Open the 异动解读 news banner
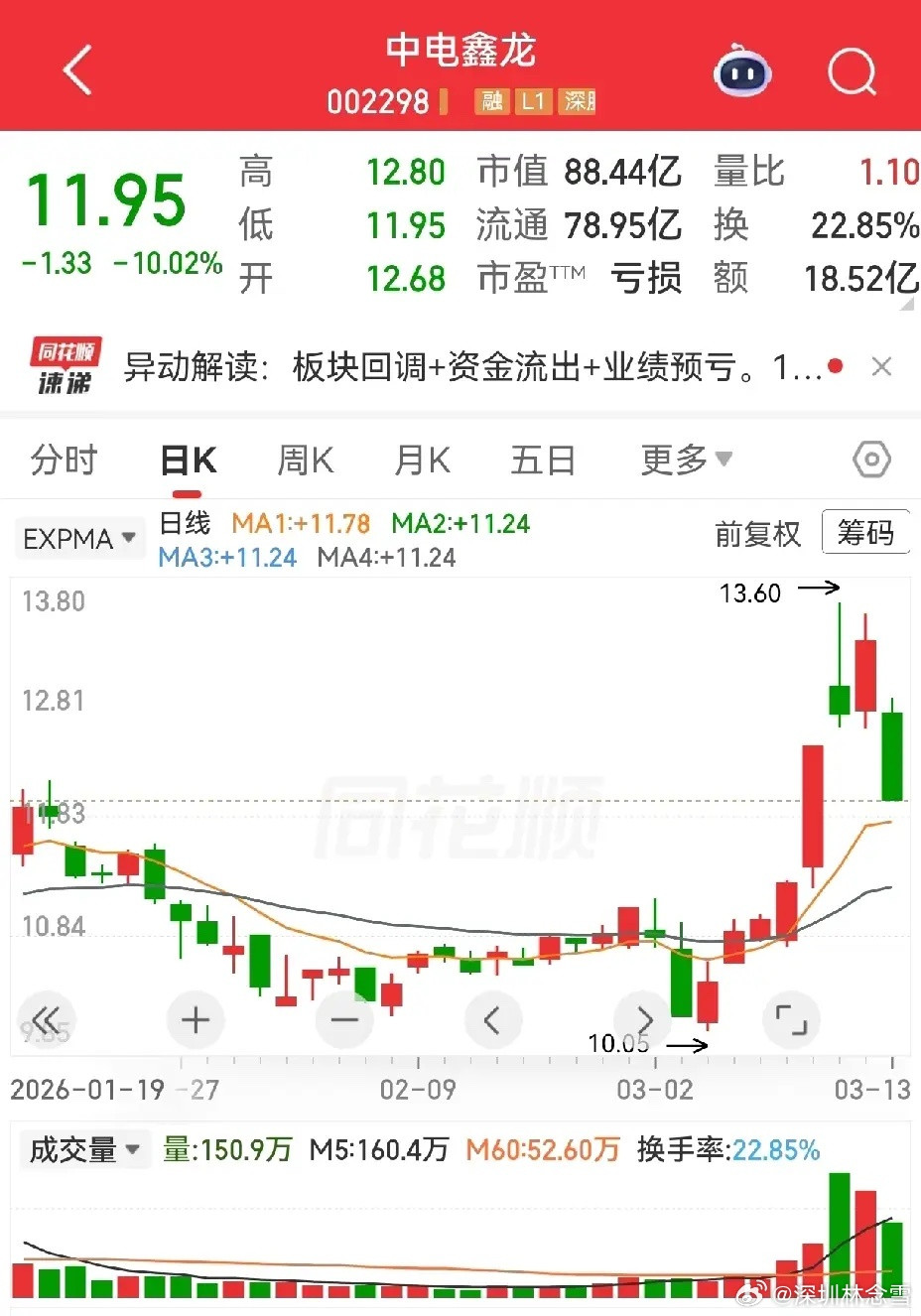Viewport: 921px width, 1316px height. (447, 366)
